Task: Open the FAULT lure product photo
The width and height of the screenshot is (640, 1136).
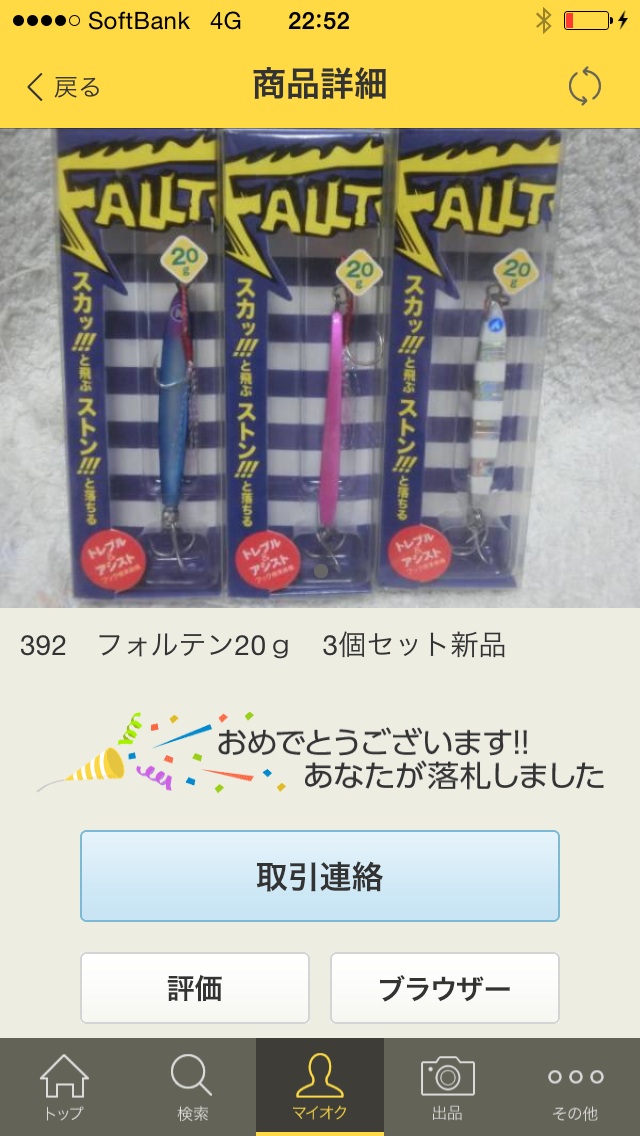Action: (320, 368)
